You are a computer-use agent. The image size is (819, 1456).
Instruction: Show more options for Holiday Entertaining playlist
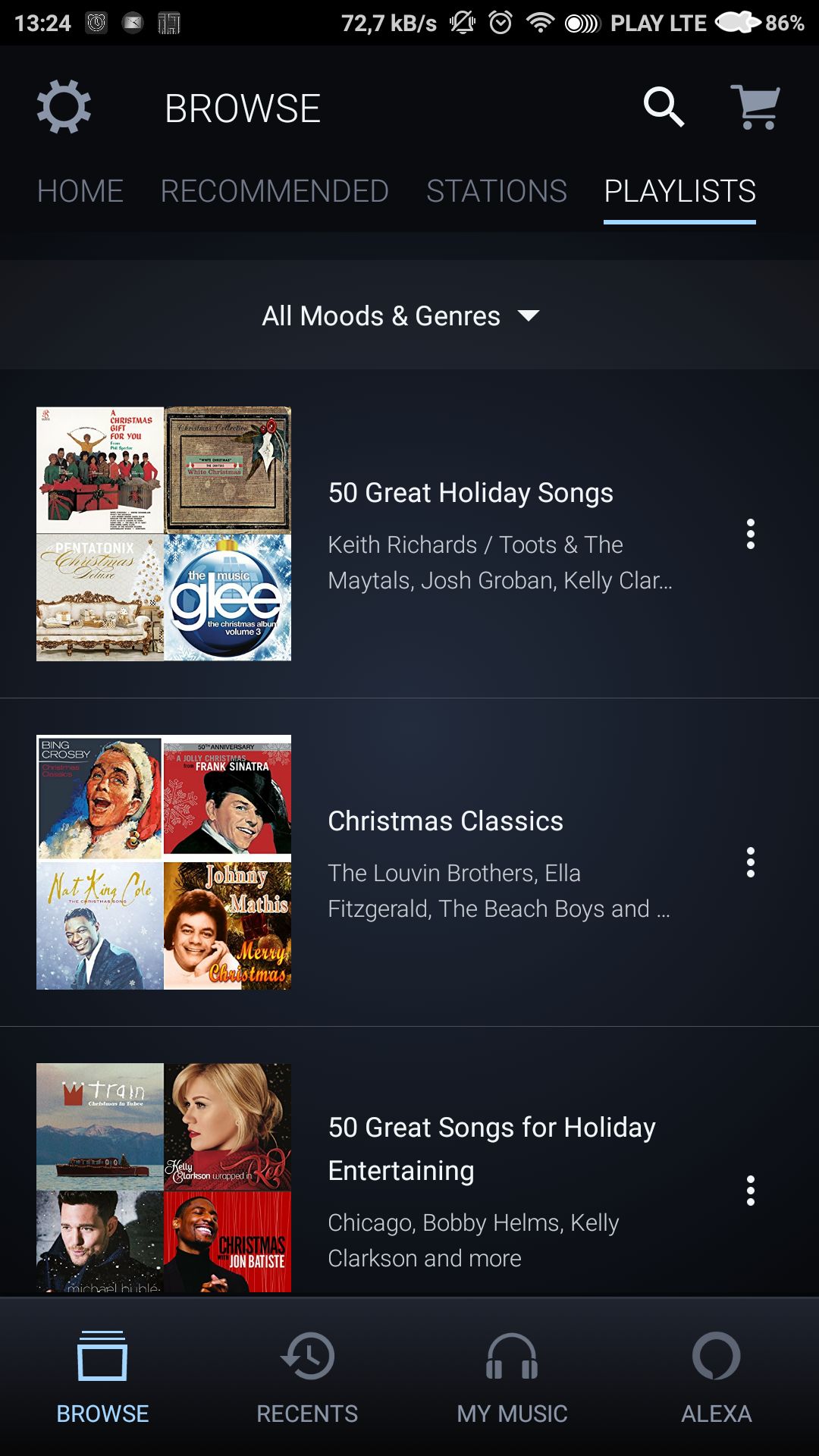pyautogui.click(x=751, y=1191)
